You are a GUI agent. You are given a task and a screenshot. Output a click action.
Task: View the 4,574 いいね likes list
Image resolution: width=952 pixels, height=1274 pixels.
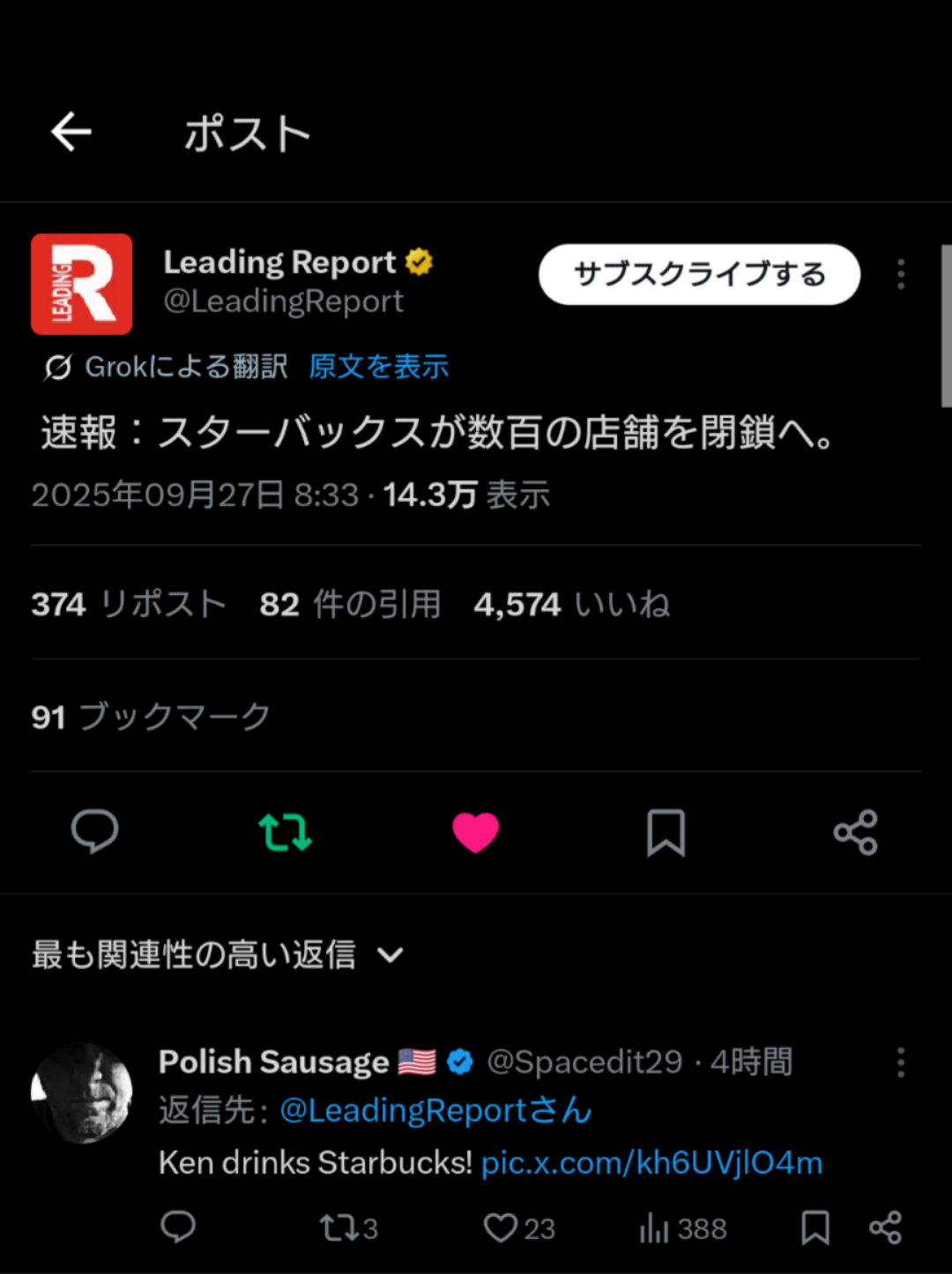(x=571, y=605)
